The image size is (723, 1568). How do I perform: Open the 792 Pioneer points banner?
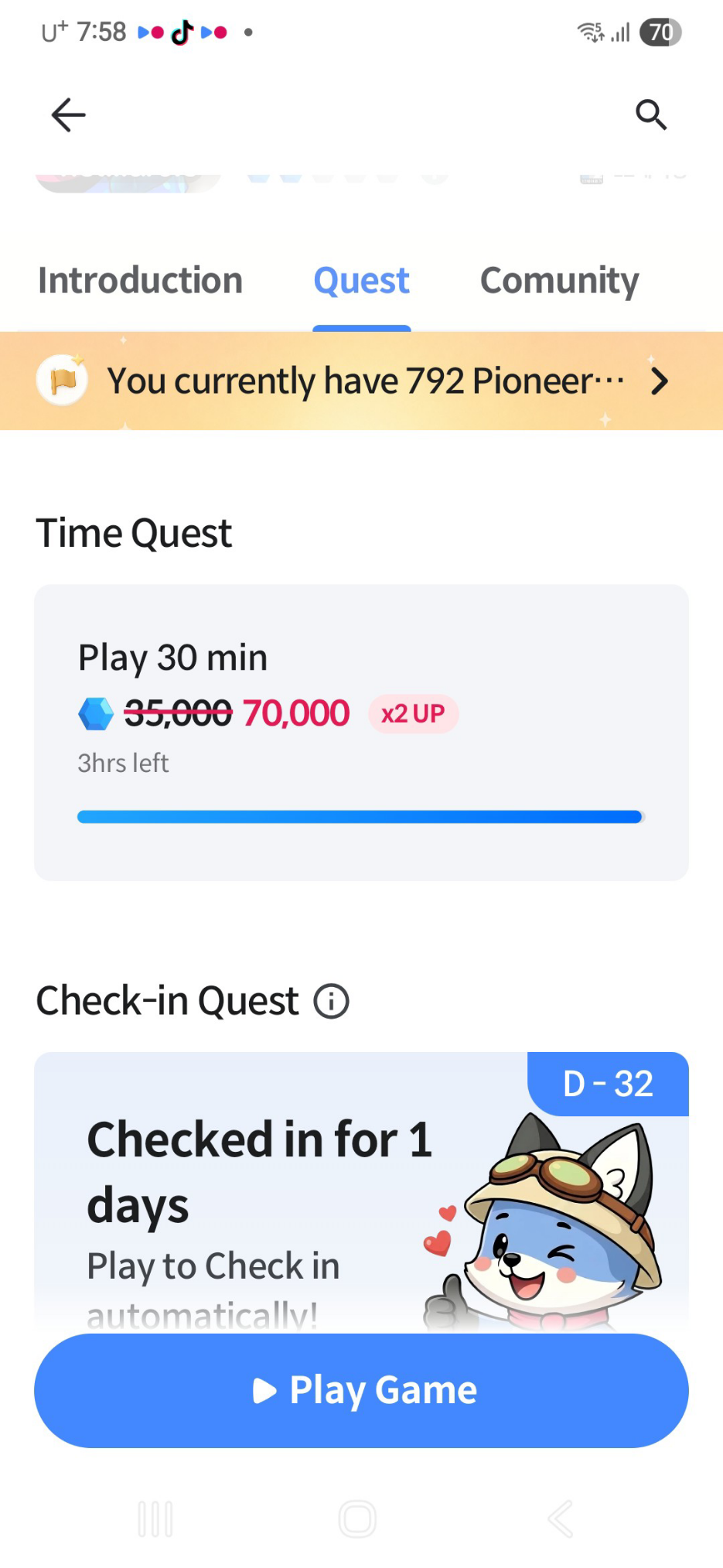tap(361, 381)
